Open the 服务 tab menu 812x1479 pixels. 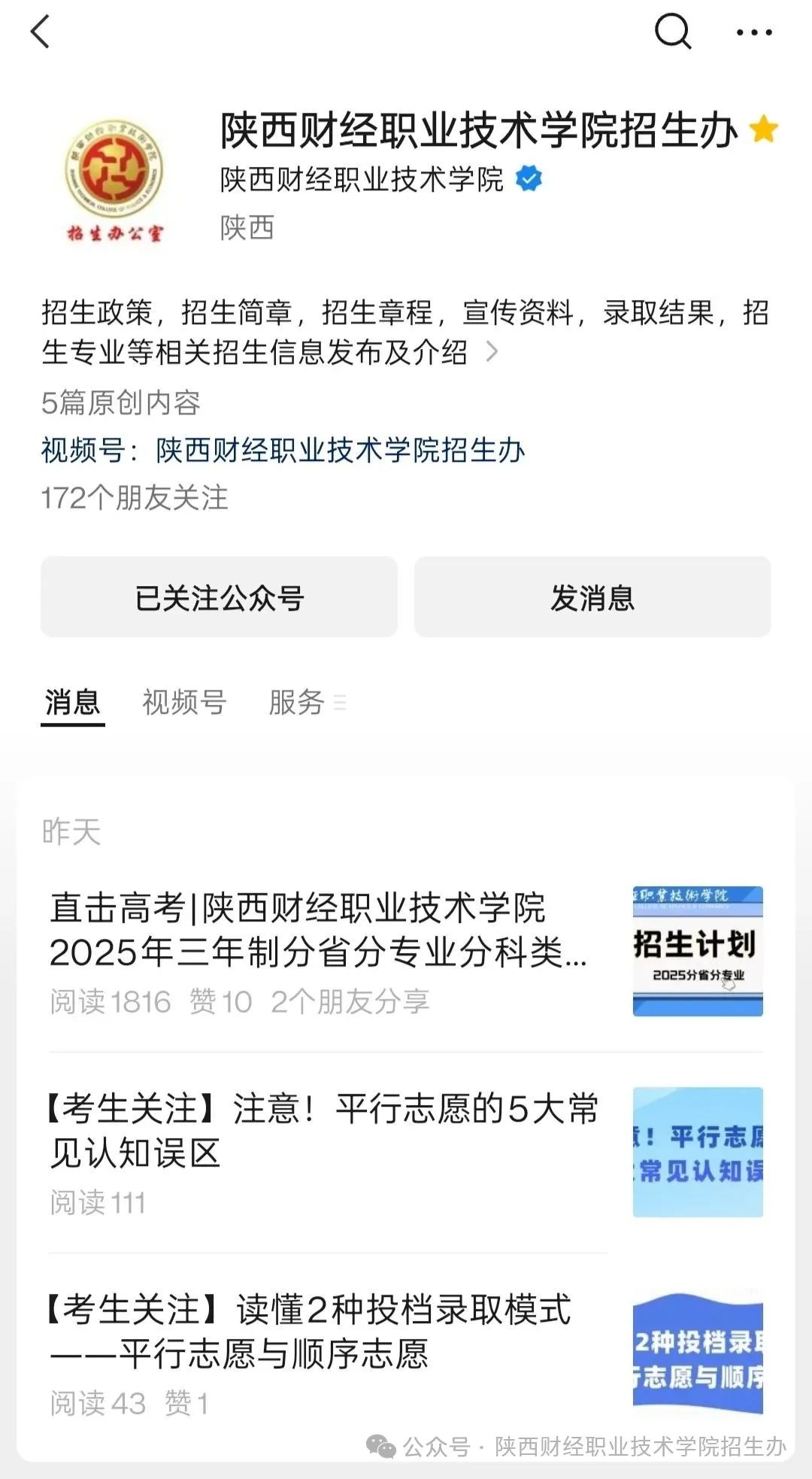[306, 703]
